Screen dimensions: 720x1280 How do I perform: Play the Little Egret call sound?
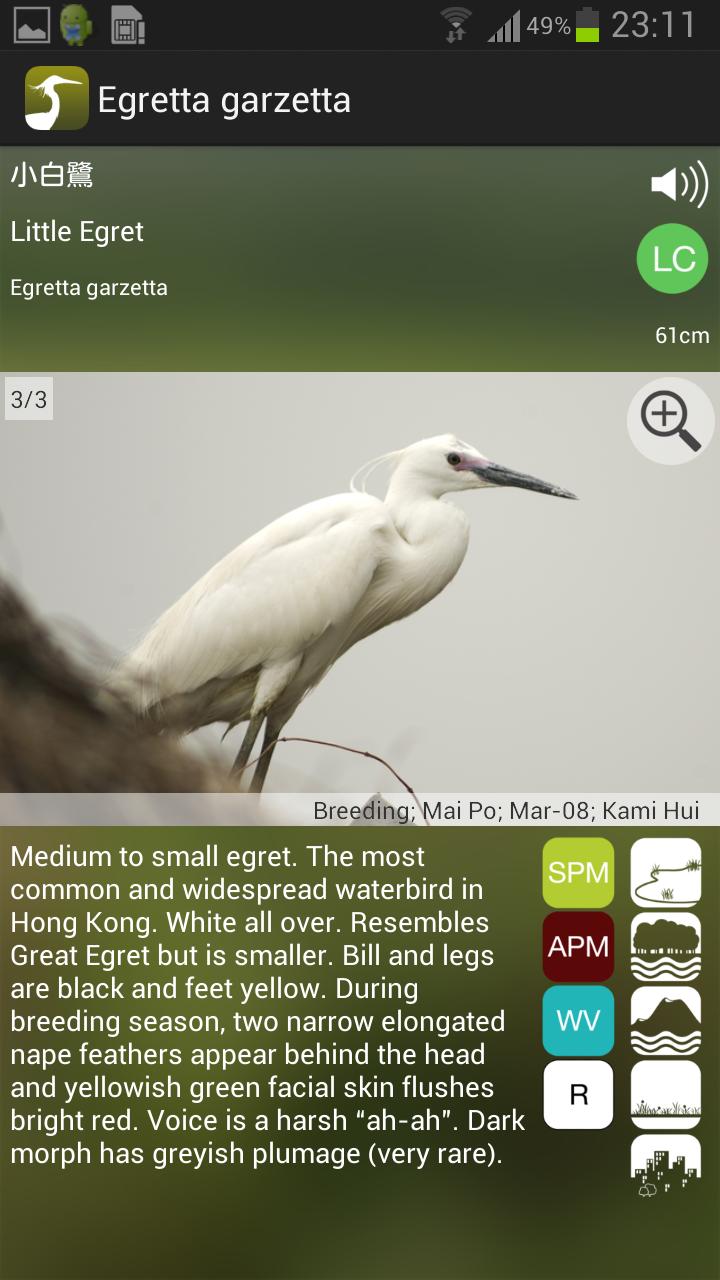point(679,184)
